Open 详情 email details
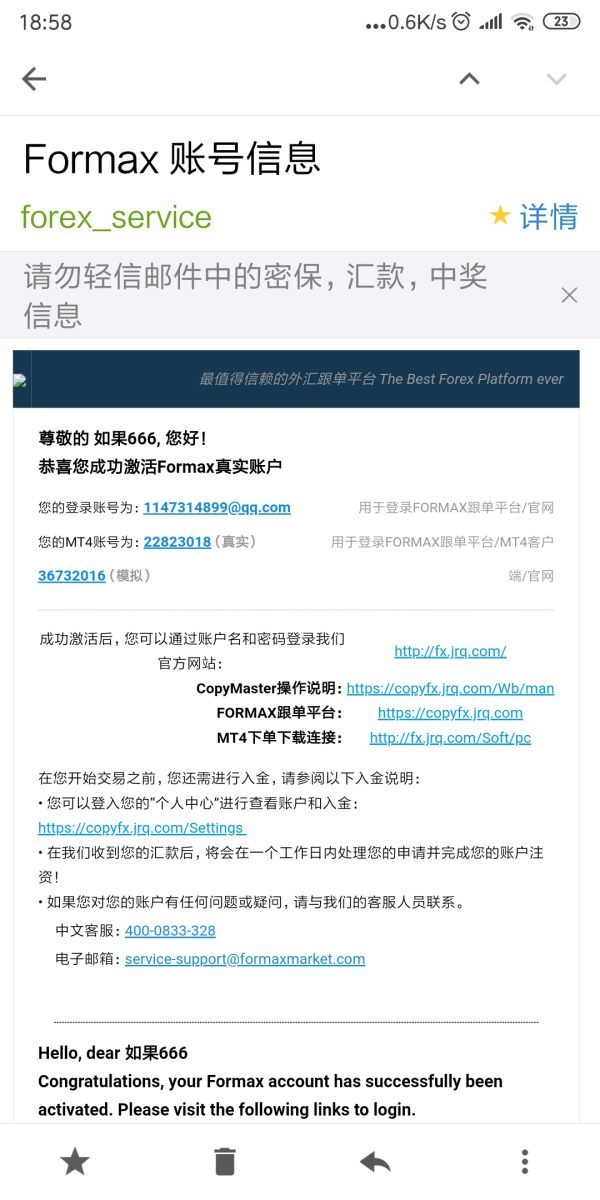Screen dimensions: 600x1200 (548, 216)
